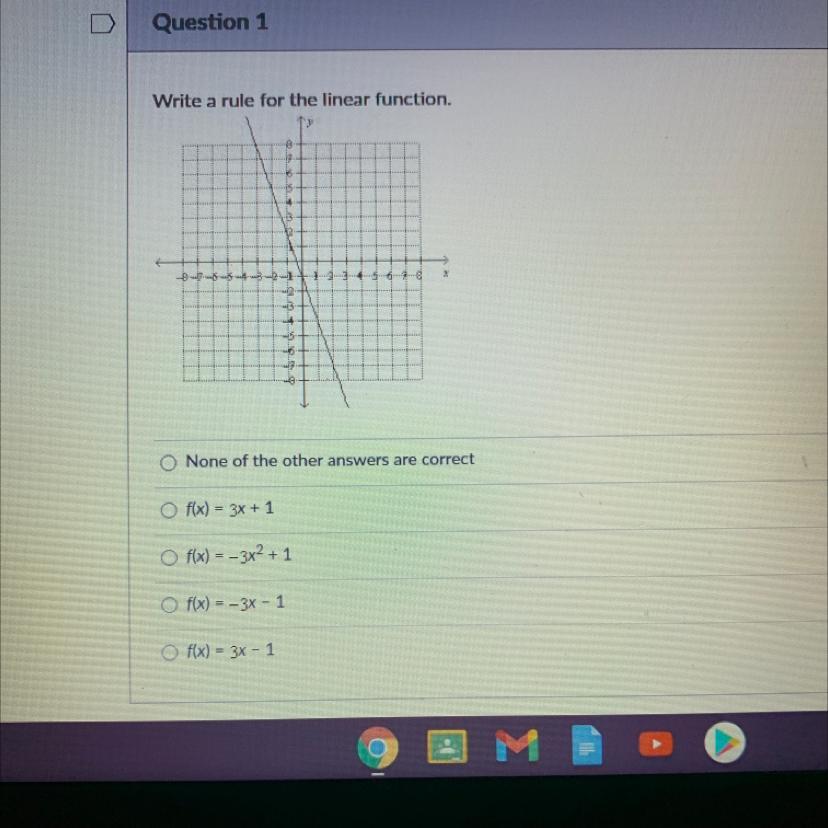Viewport: 828px width, 828px height.
Task: Open Chrome from the shelf
Action: [377, 746]
